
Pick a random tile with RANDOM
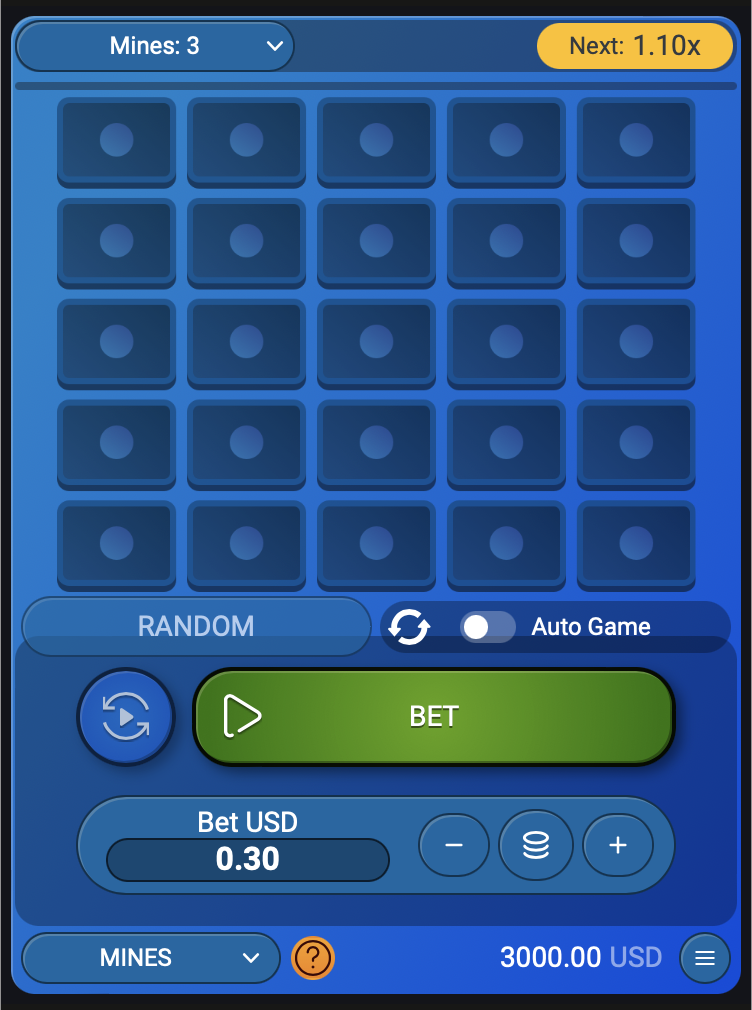196,626
